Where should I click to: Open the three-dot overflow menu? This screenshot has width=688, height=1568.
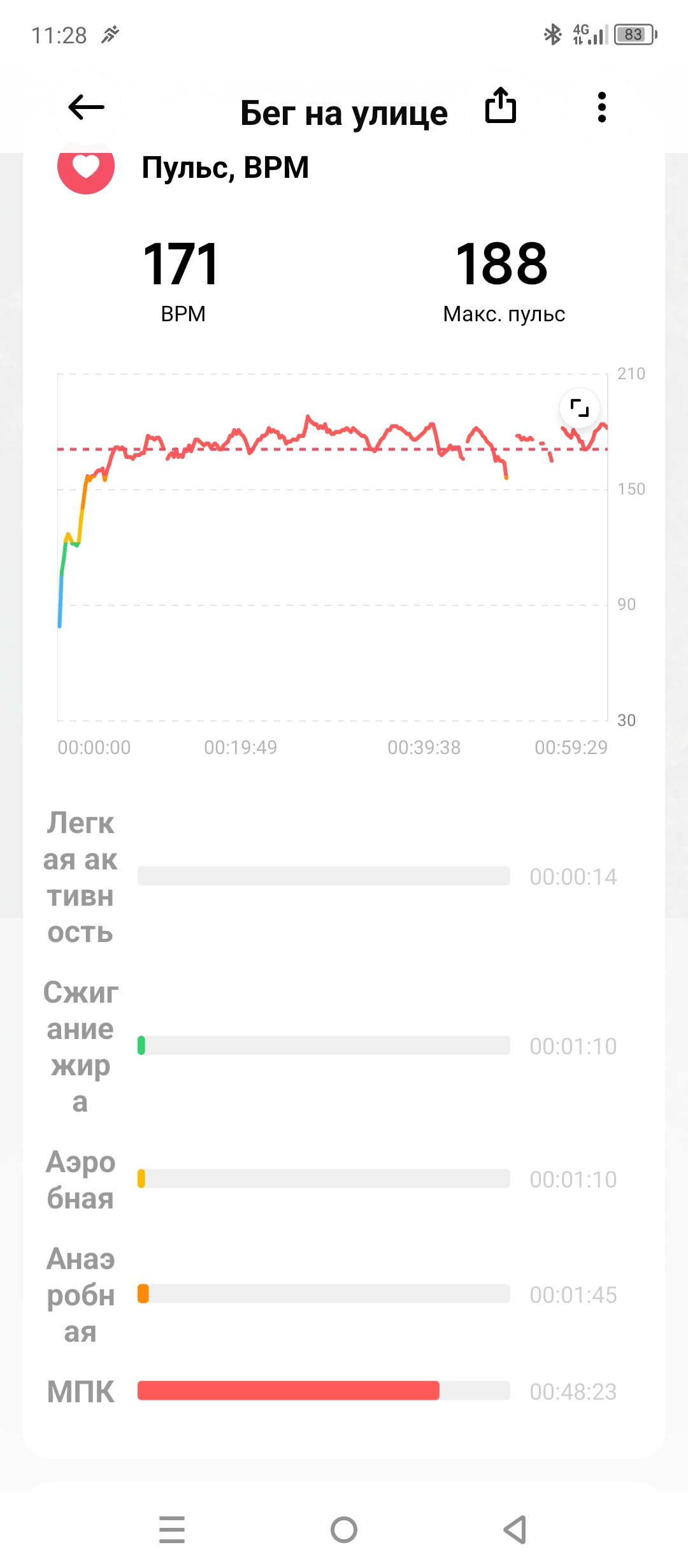click(x=601, y=107)
